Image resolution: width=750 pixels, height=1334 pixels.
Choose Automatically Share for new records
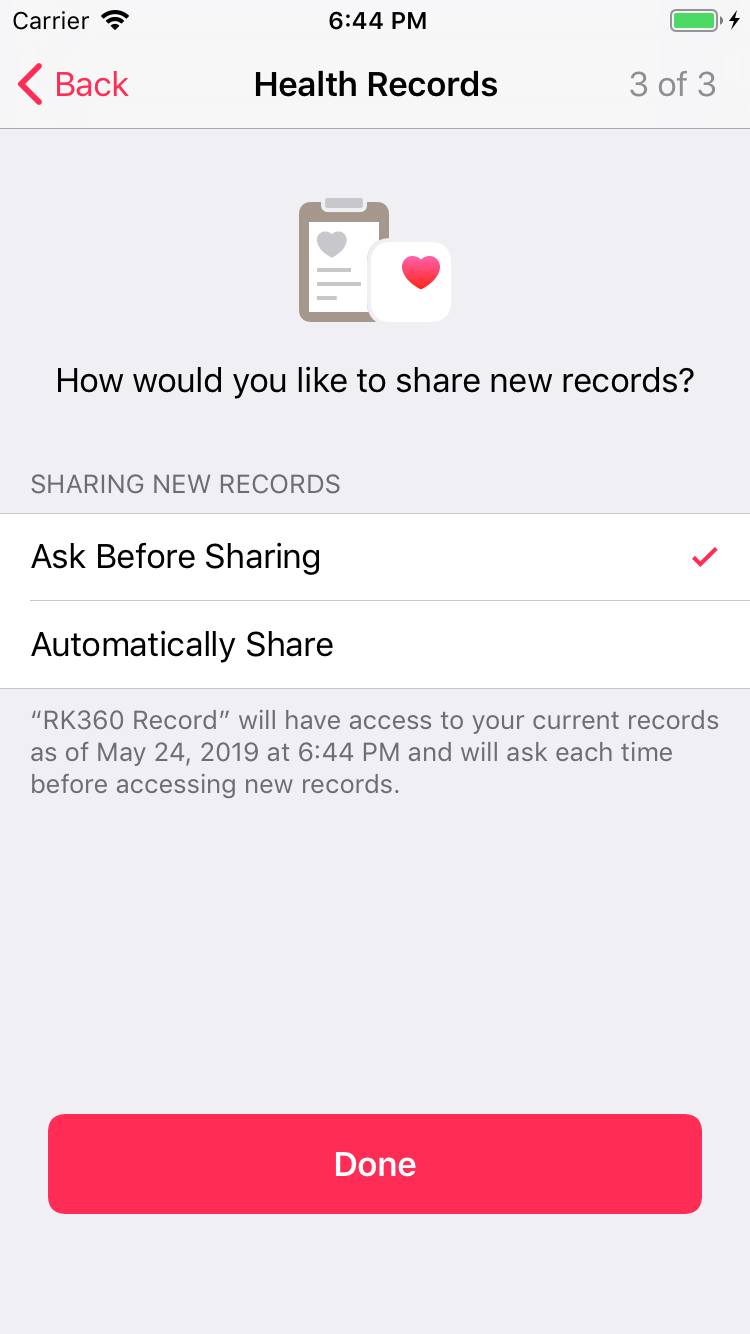pos(375,645)
